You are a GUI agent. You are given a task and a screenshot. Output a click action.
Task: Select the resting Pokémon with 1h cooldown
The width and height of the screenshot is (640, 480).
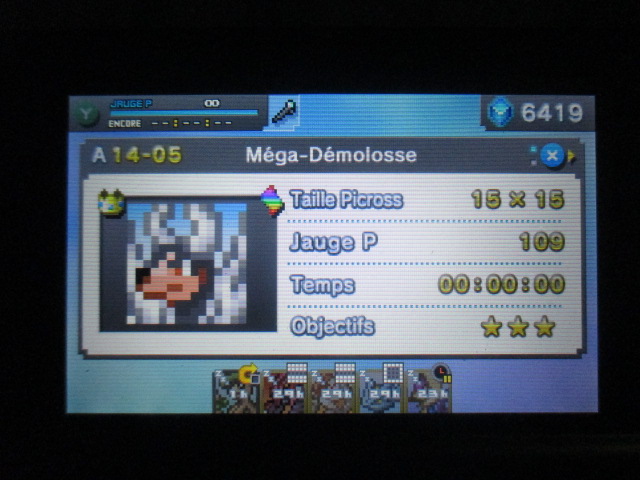click(236, 389)
